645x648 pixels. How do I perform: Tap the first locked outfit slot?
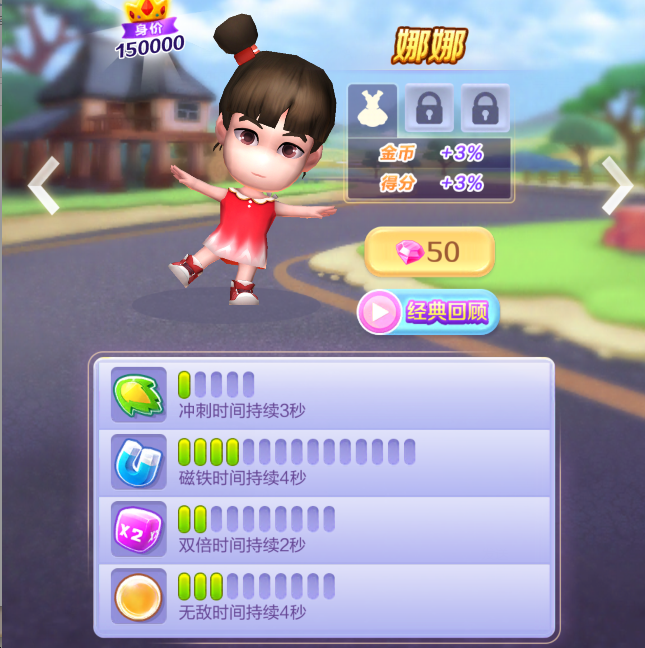point(429,108)
